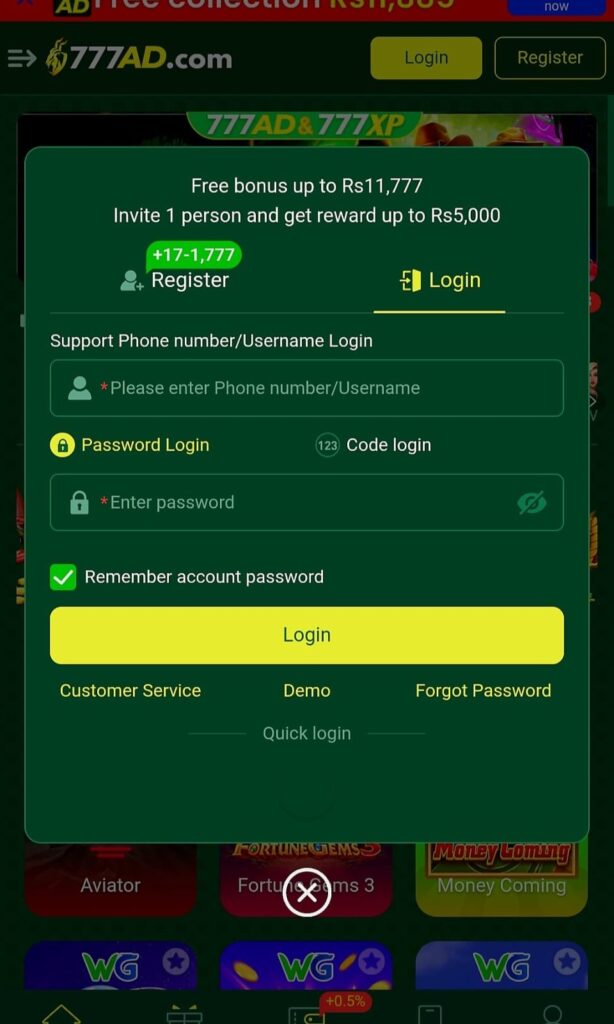Uncheck Remember account password

click(63, 577)
